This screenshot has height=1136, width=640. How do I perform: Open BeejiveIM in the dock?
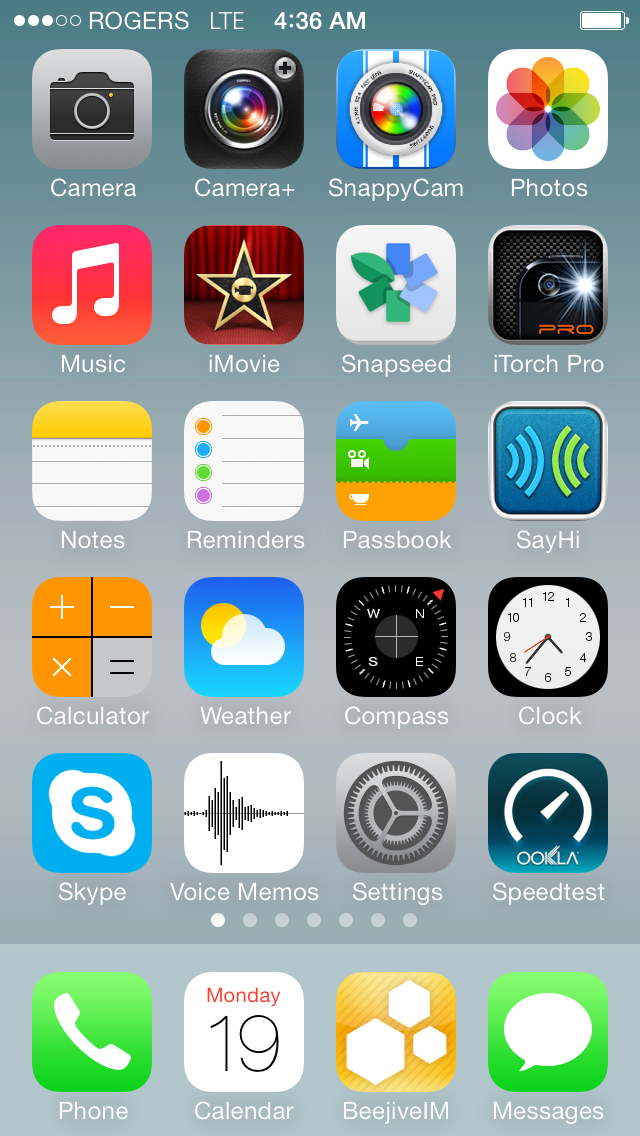pos(396,1032)
